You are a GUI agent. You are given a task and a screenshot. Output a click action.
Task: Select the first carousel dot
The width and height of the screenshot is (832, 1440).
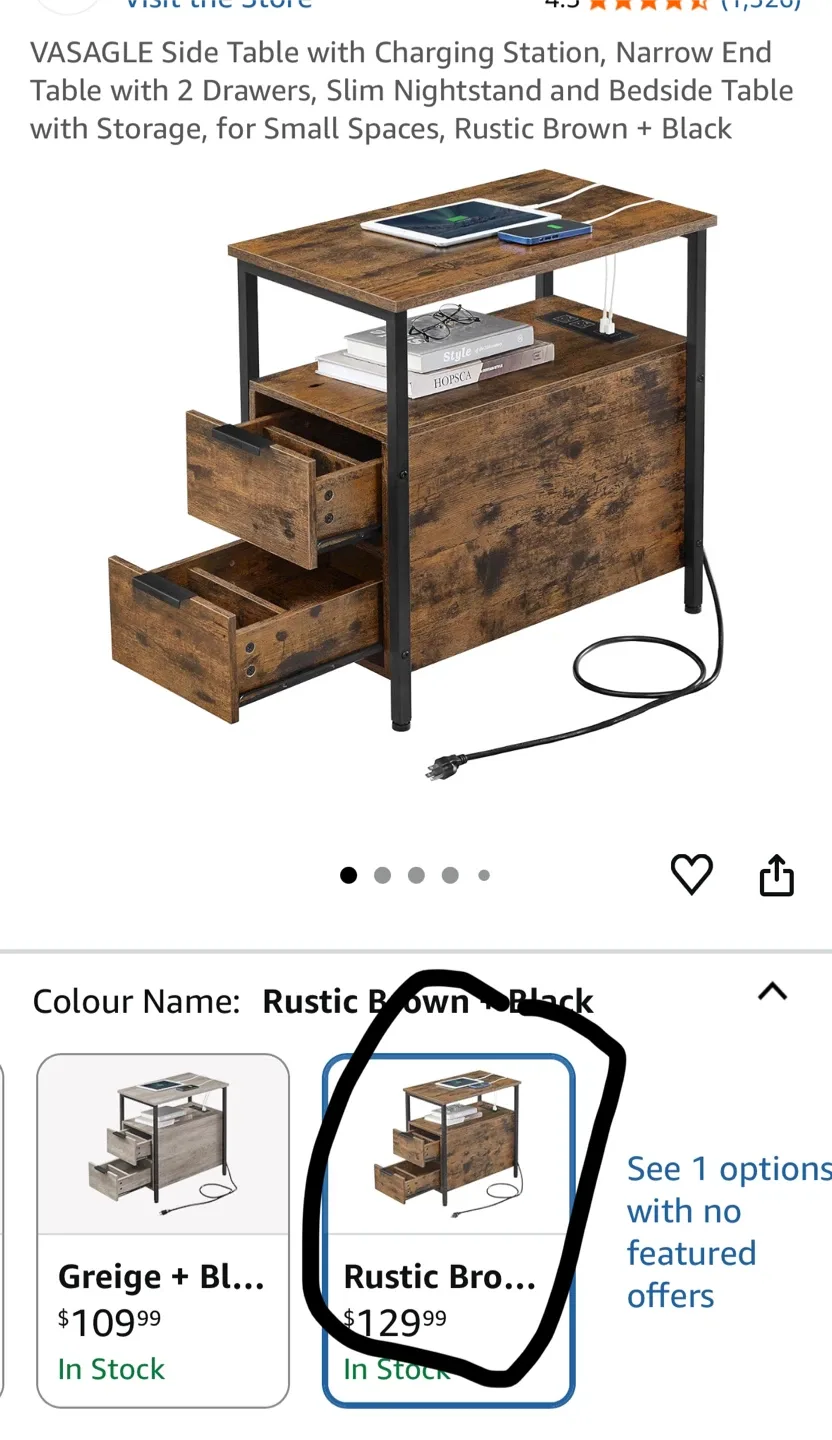point(349,874)
